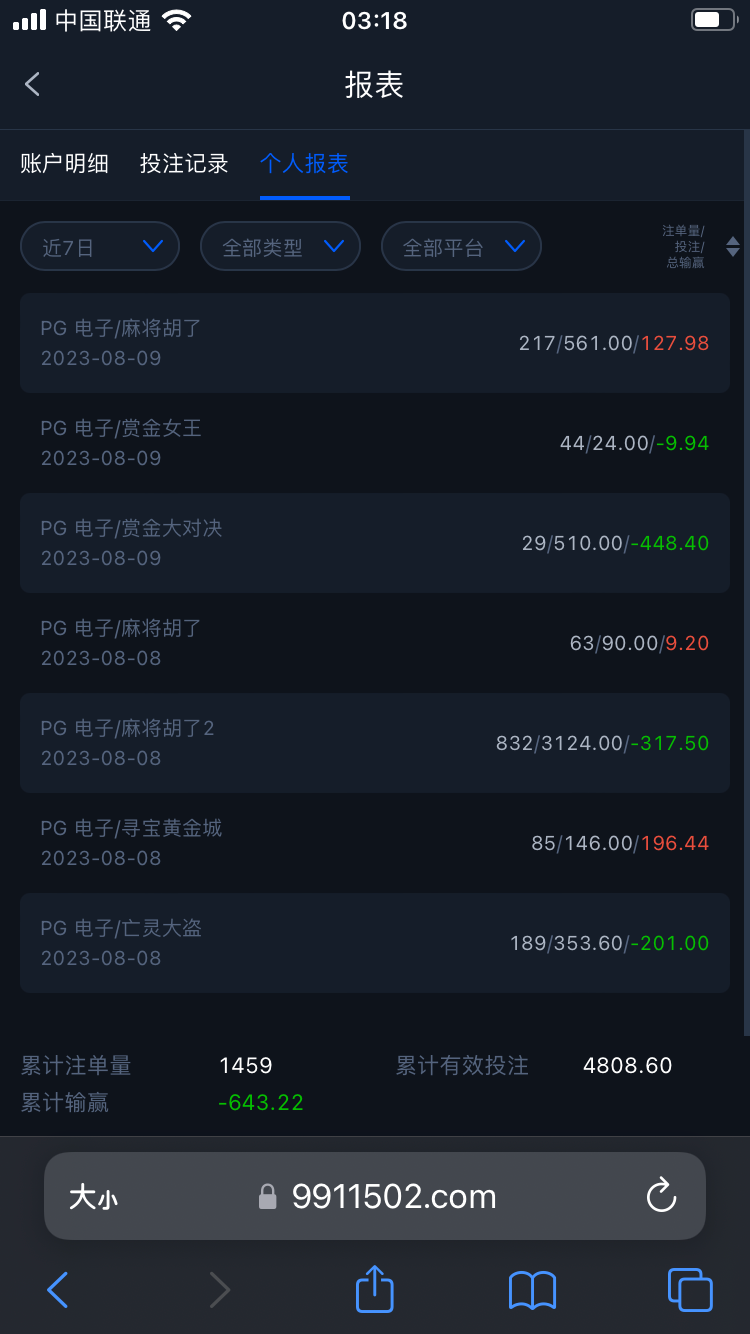Open the 全部平台 platform dropdown
The width and height of the screenshot is (750, 1334).
461,247
